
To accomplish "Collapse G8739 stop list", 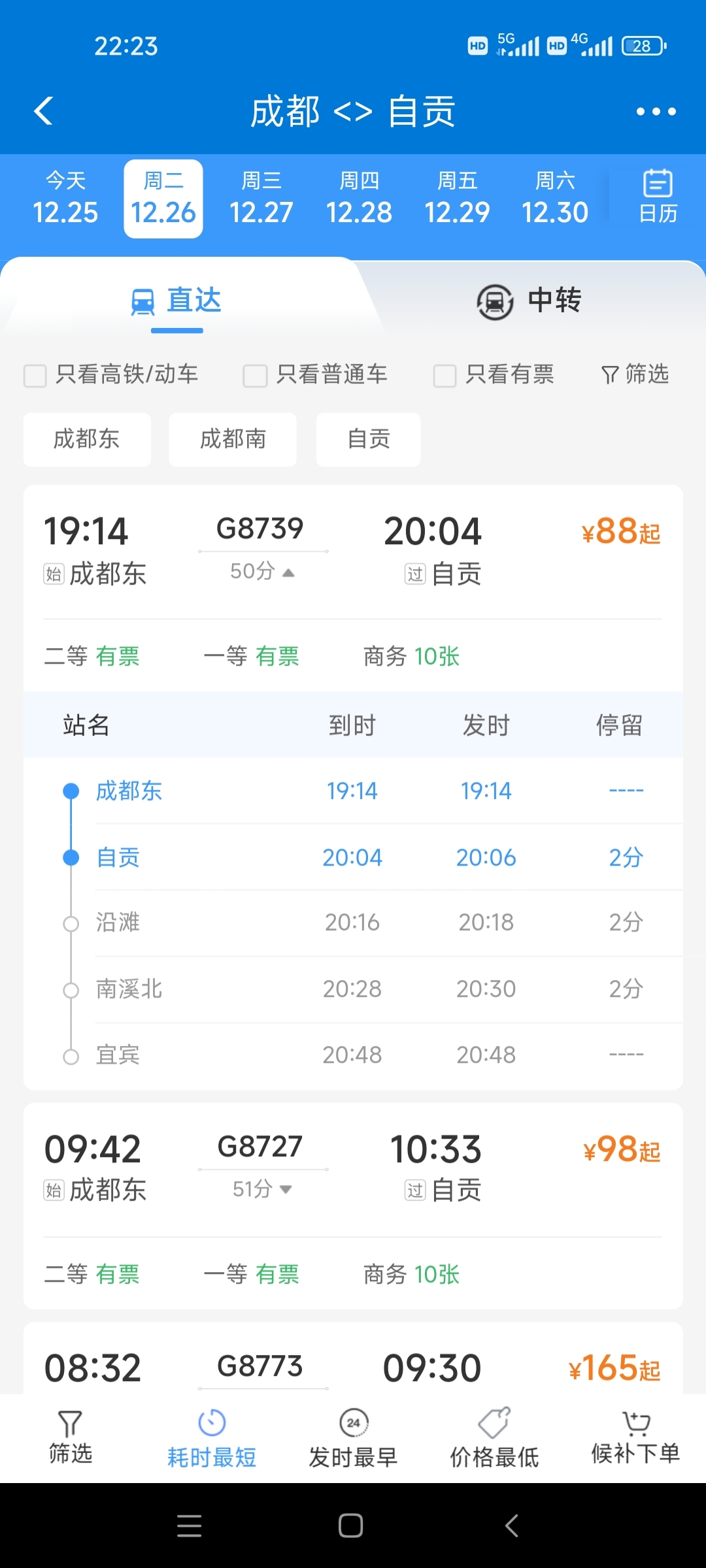I will 263,572.
